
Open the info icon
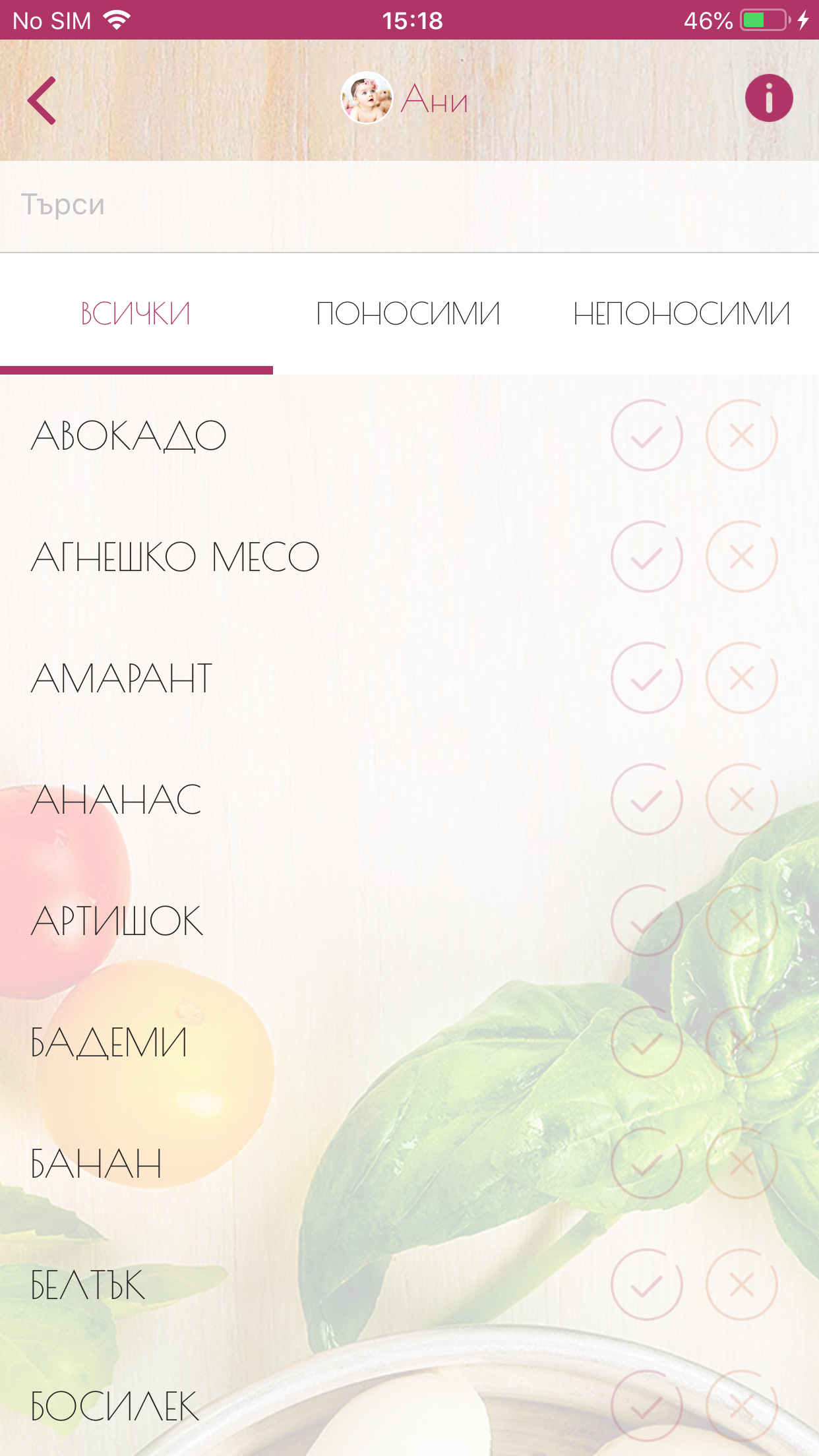(x=768, y=98)
